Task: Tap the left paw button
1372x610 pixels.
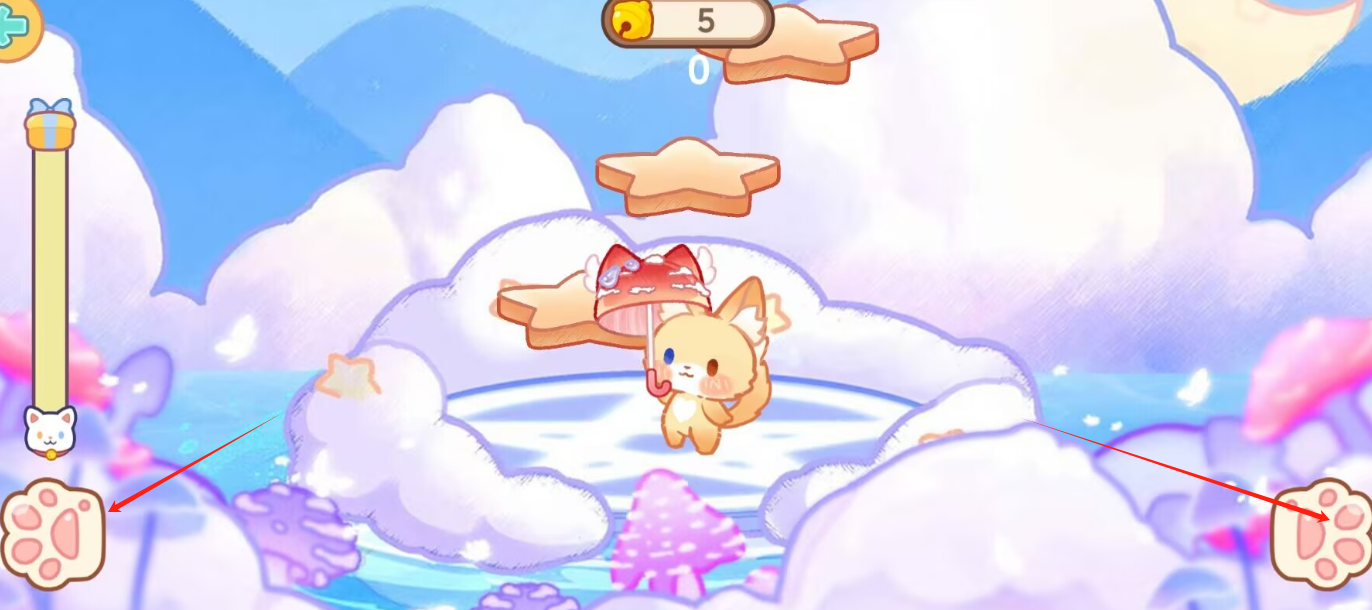Action: (52, 533)
